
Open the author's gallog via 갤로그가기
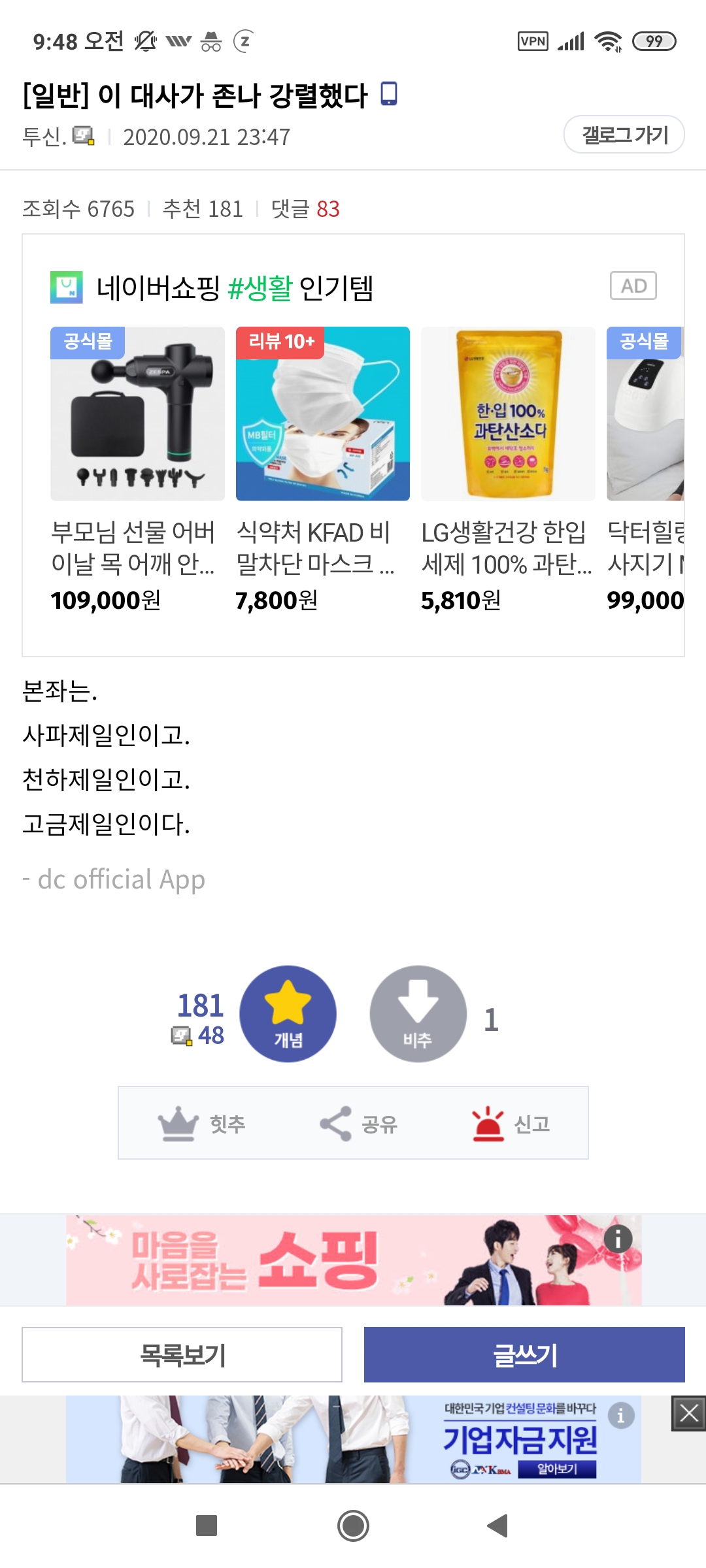click(x=624, y=135)
